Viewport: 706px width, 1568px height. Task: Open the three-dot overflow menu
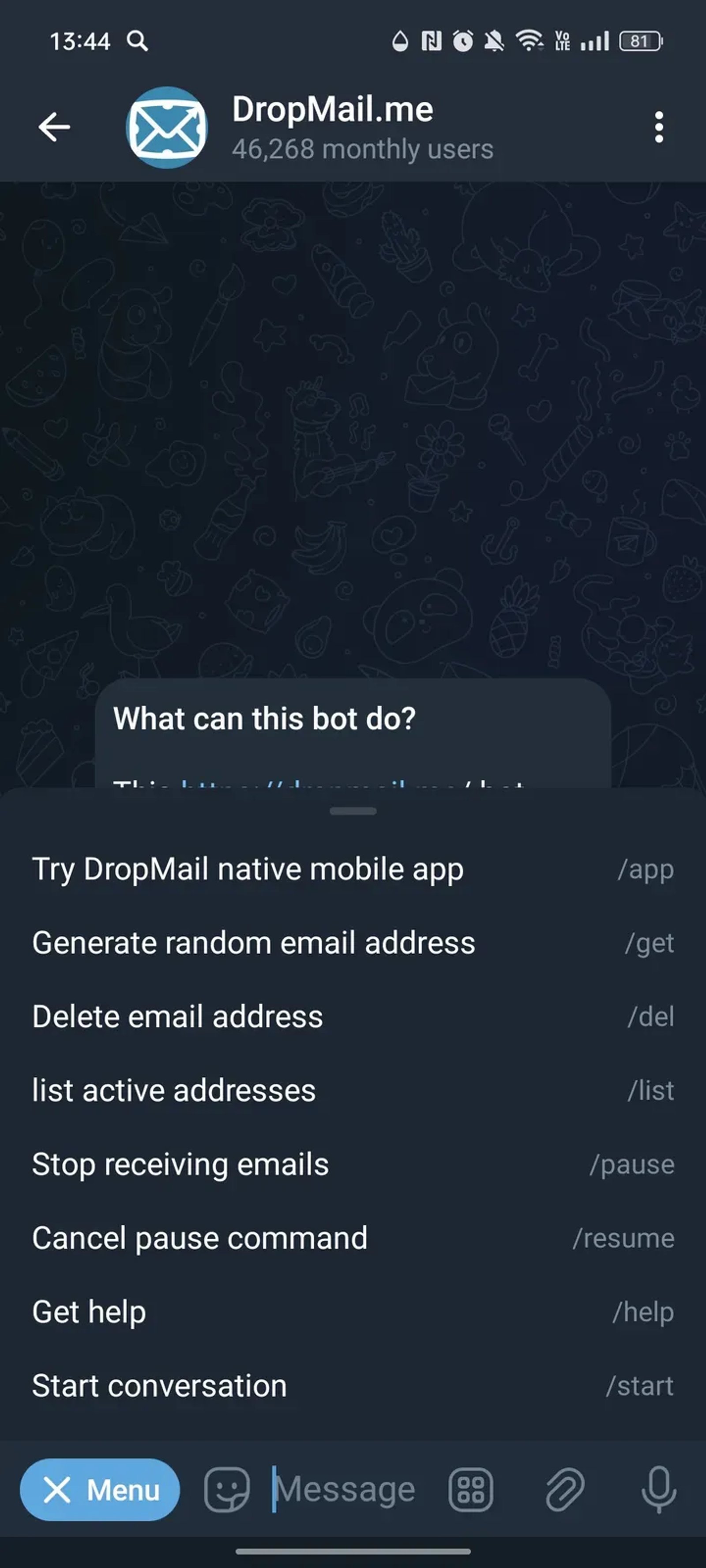pyautogui.click(x=659, y=126)
